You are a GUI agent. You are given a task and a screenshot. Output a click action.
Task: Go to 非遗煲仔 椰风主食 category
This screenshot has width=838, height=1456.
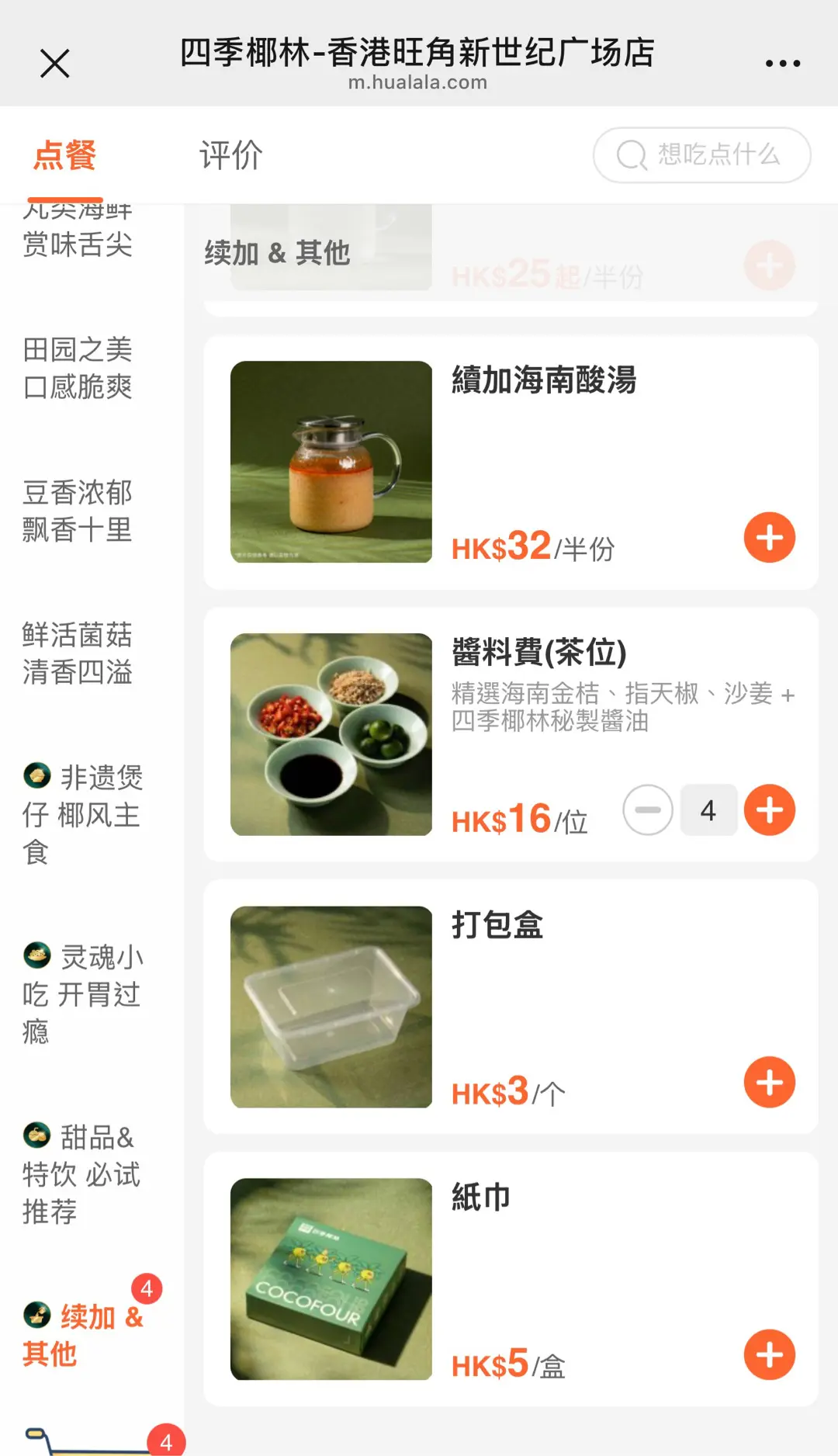click(82, 815)
